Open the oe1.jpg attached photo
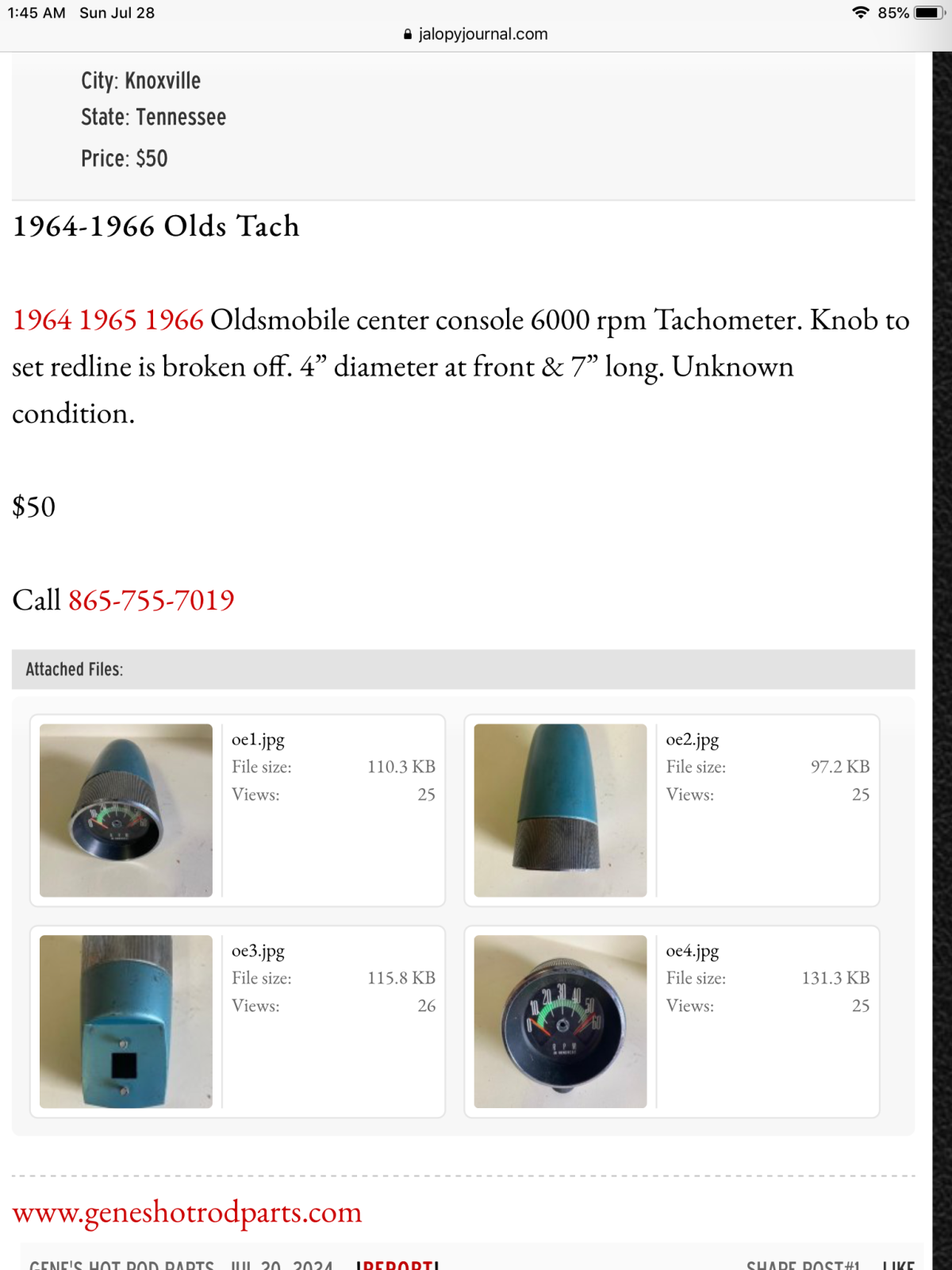 (126, 810)
